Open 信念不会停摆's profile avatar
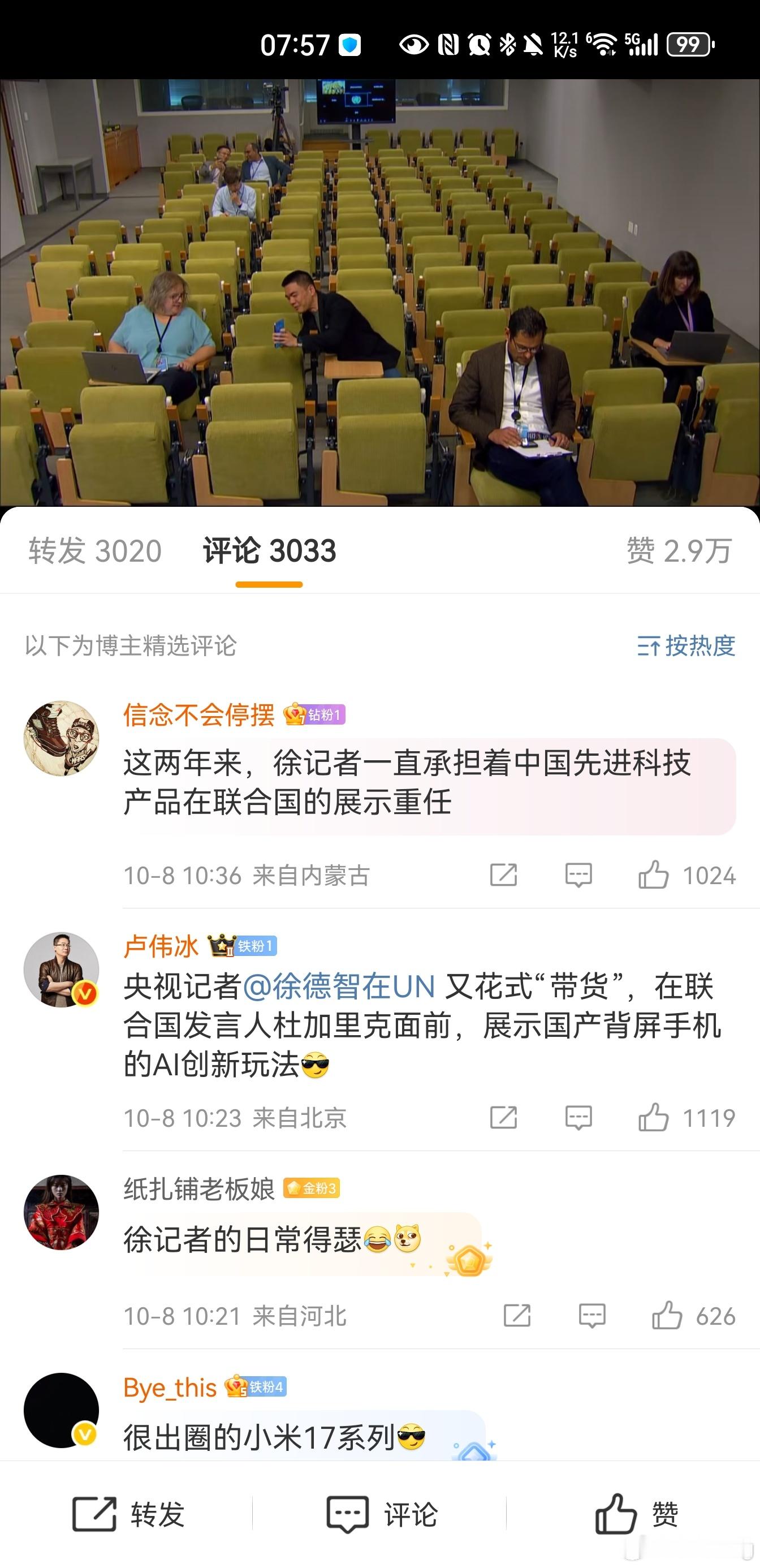The image size is (760, 1568). click(61, 738)
